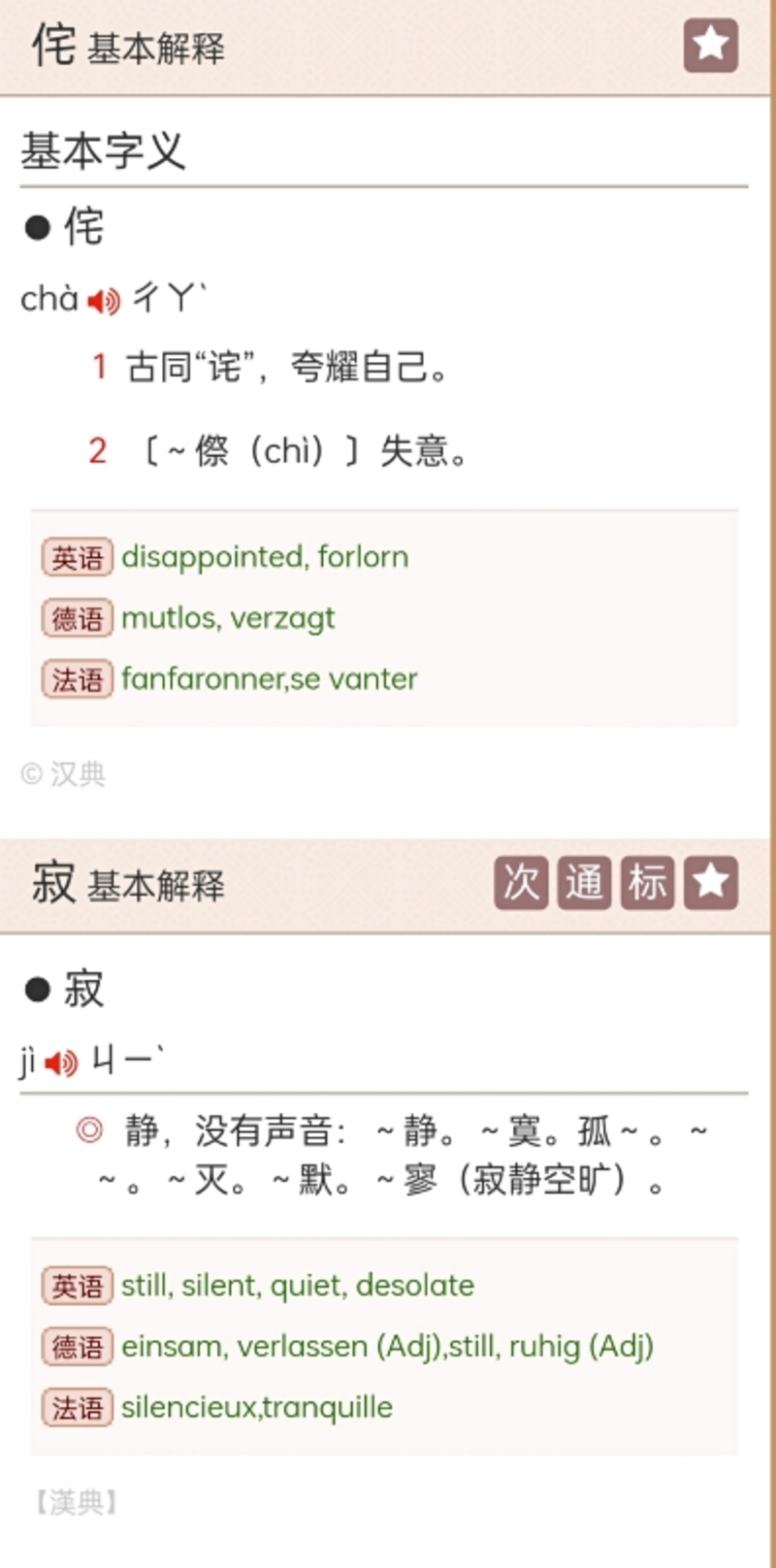Viewport: 776px width, 1568px height.
Task: Tap the 次 badge on 寂
Action: [521, 882]
